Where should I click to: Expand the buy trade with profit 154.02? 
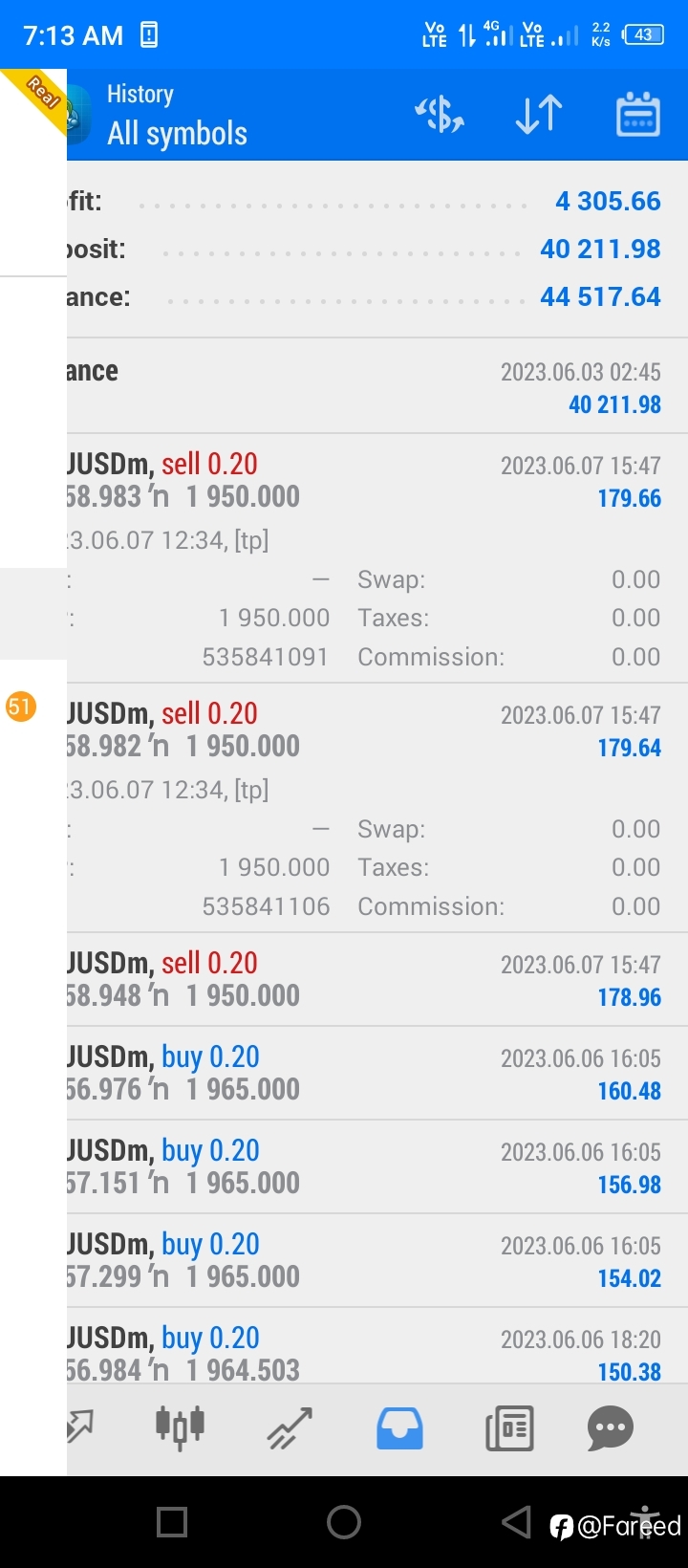[377, 1260]
